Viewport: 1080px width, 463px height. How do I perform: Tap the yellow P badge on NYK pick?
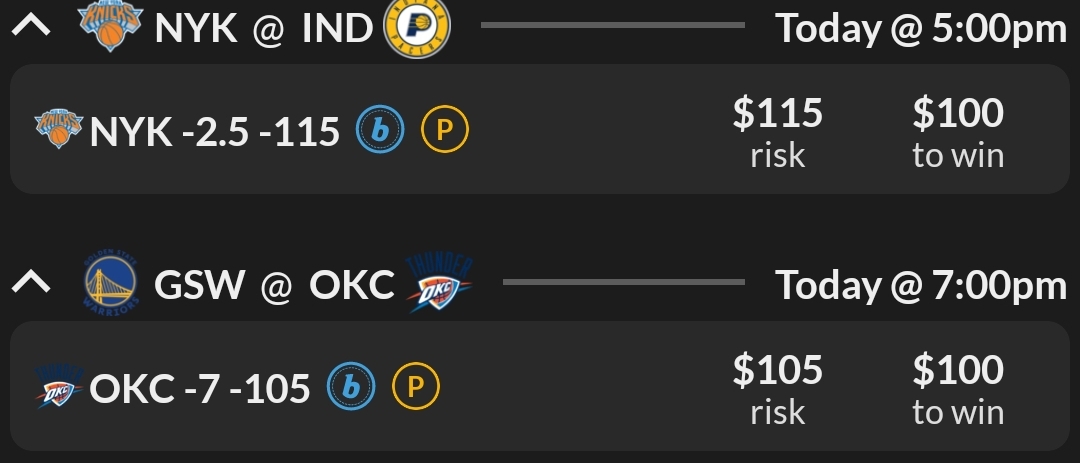pos(444,130)
